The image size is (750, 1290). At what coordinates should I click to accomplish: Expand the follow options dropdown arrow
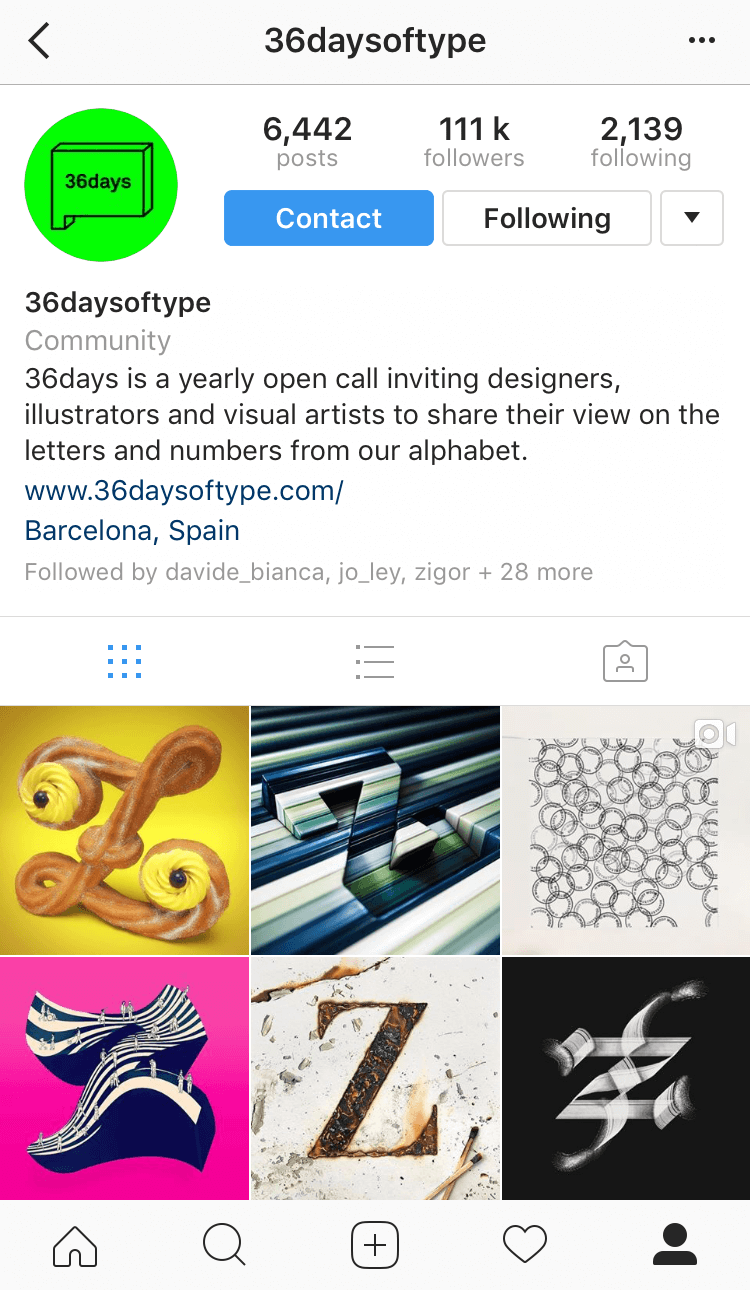692,218
